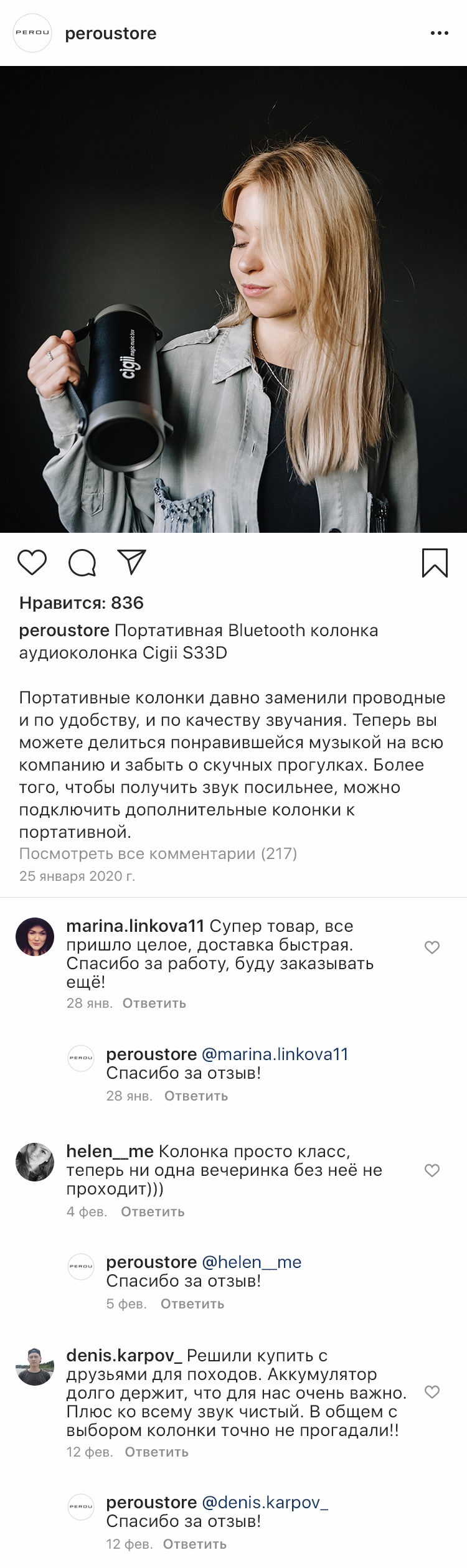The image size is (467, 1568).
Task: Like the peroustore post
Action: click(x=32, y=562)
